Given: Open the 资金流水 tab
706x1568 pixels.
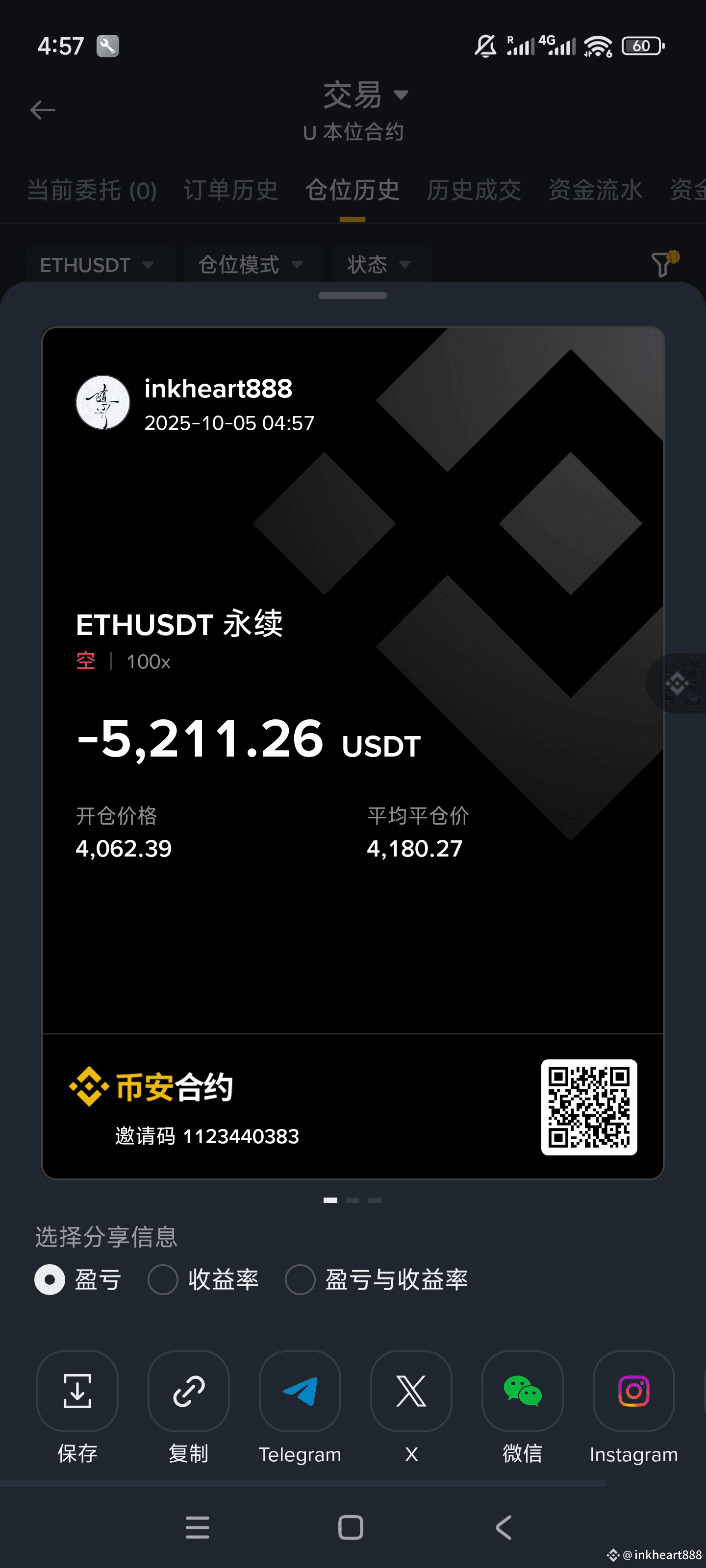Looking at the screenshot, I should 595,190.
